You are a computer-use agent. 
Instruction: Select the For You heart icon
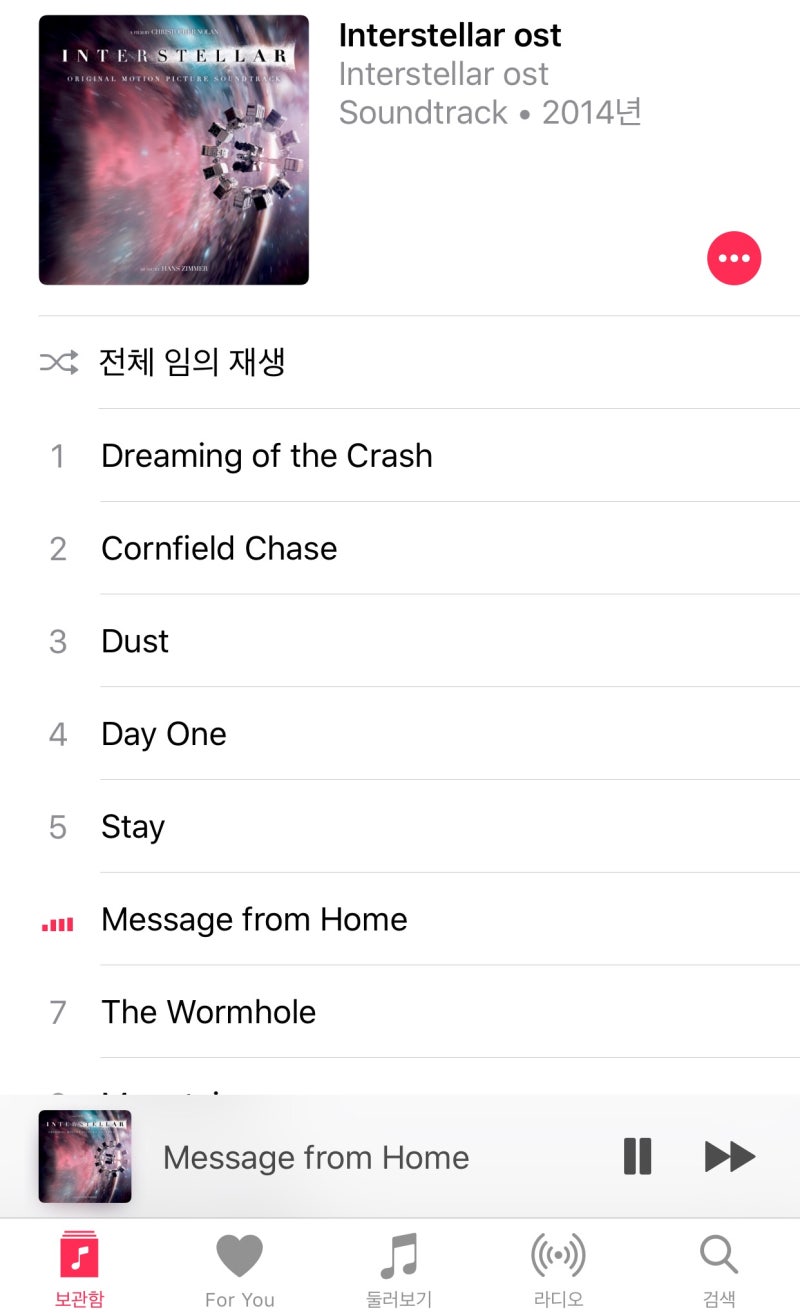pos(240,1253)
